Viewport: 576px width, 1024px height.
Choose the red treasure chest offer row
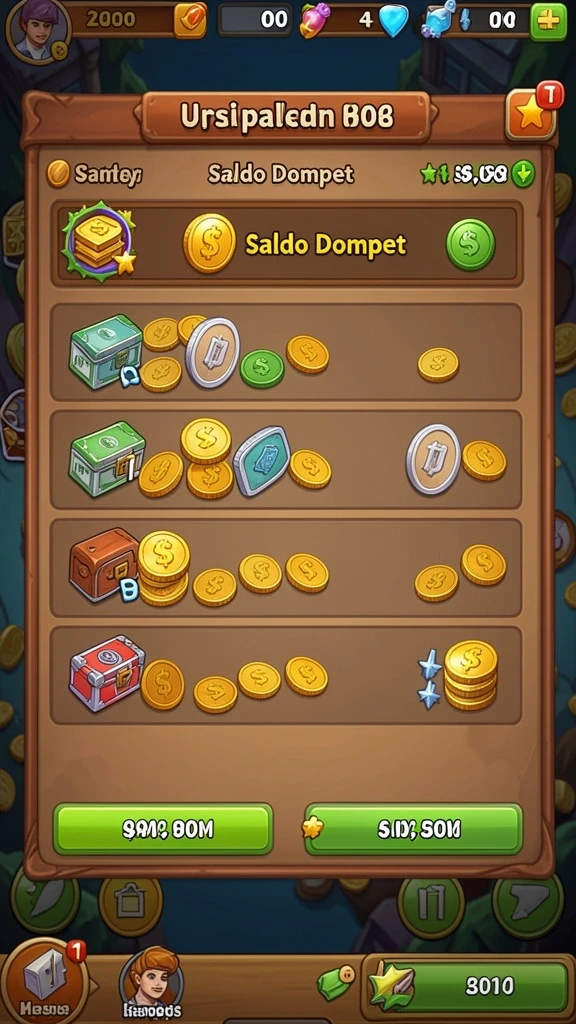tap(286, 675)
